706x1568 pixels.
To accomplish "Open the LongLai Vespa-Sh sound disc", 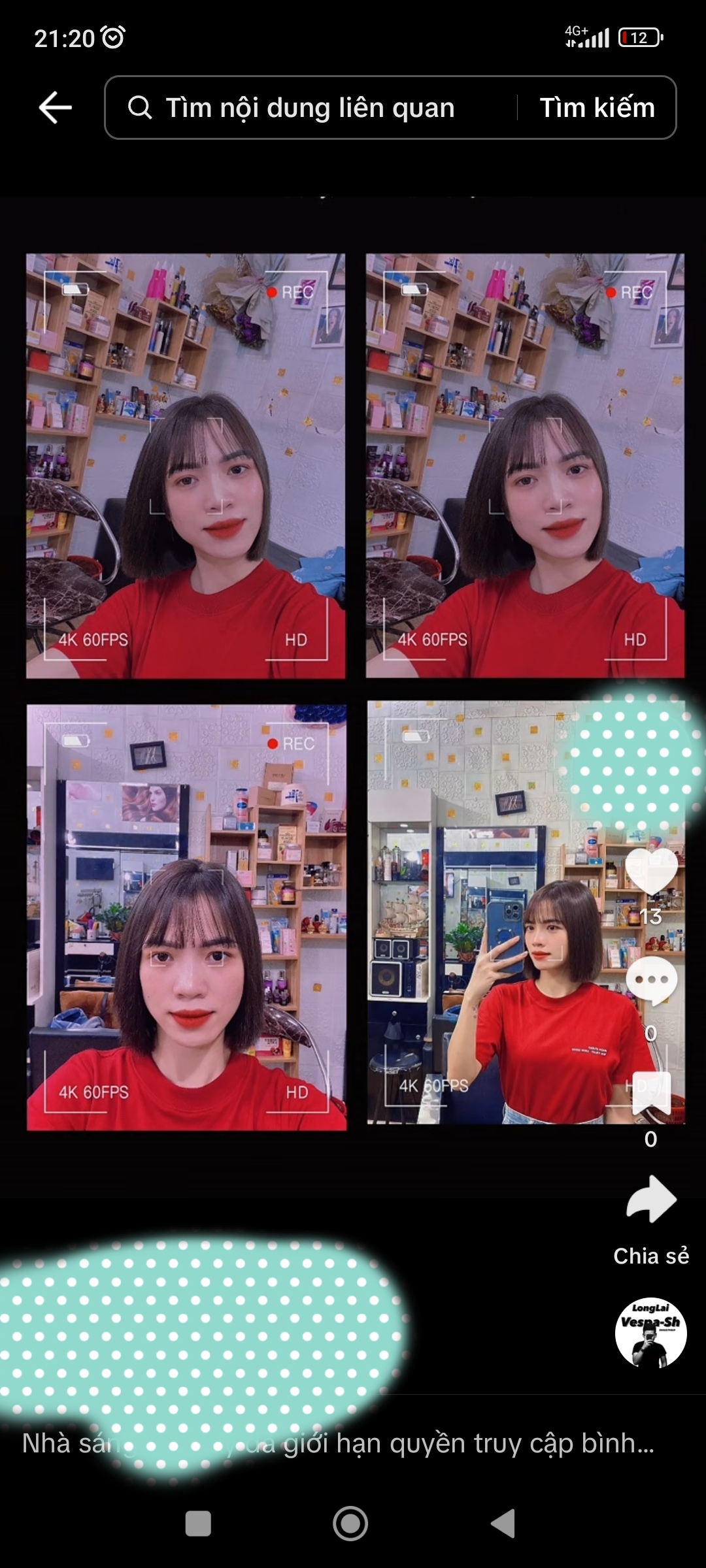I will tap(651, 1333).
